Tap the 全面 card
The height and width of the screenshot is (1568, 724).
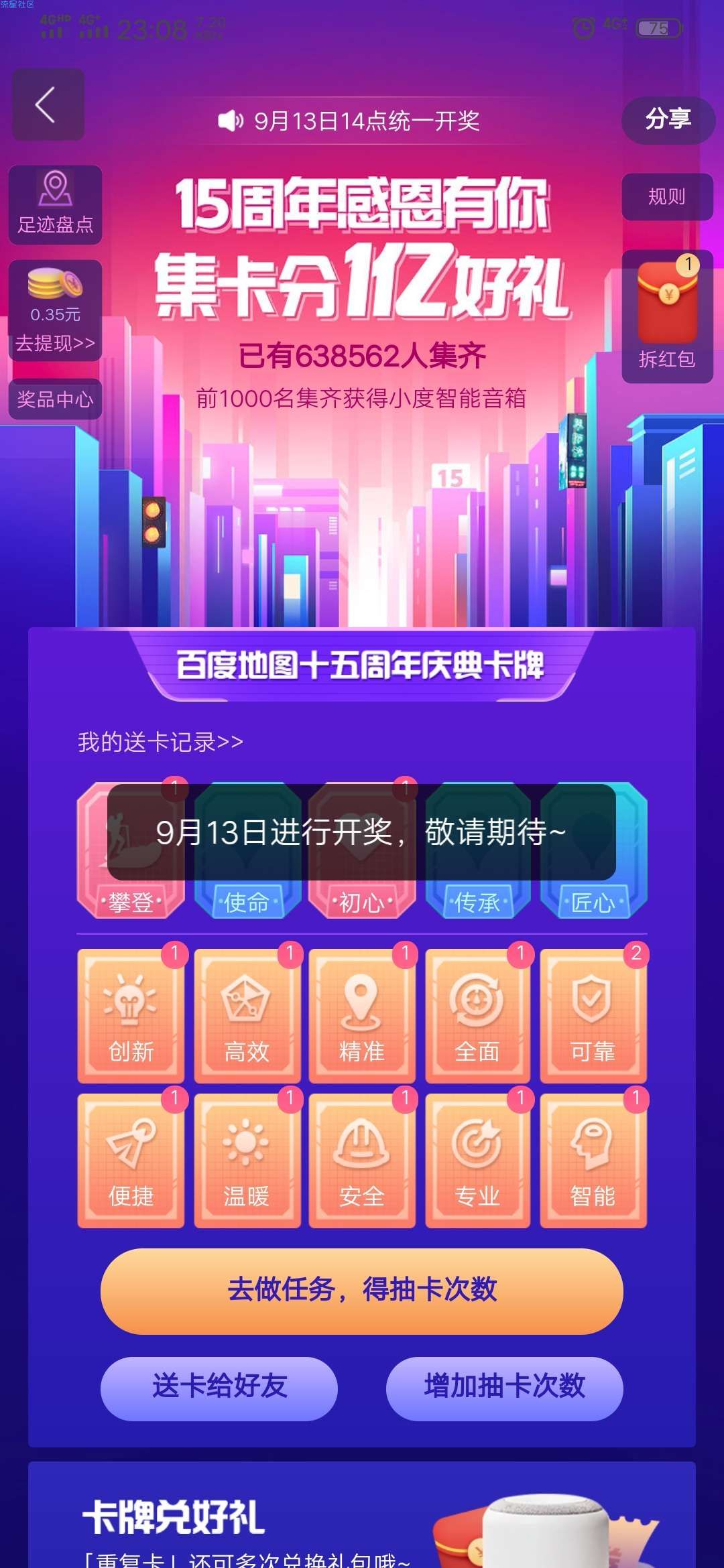pos(477,1016)
